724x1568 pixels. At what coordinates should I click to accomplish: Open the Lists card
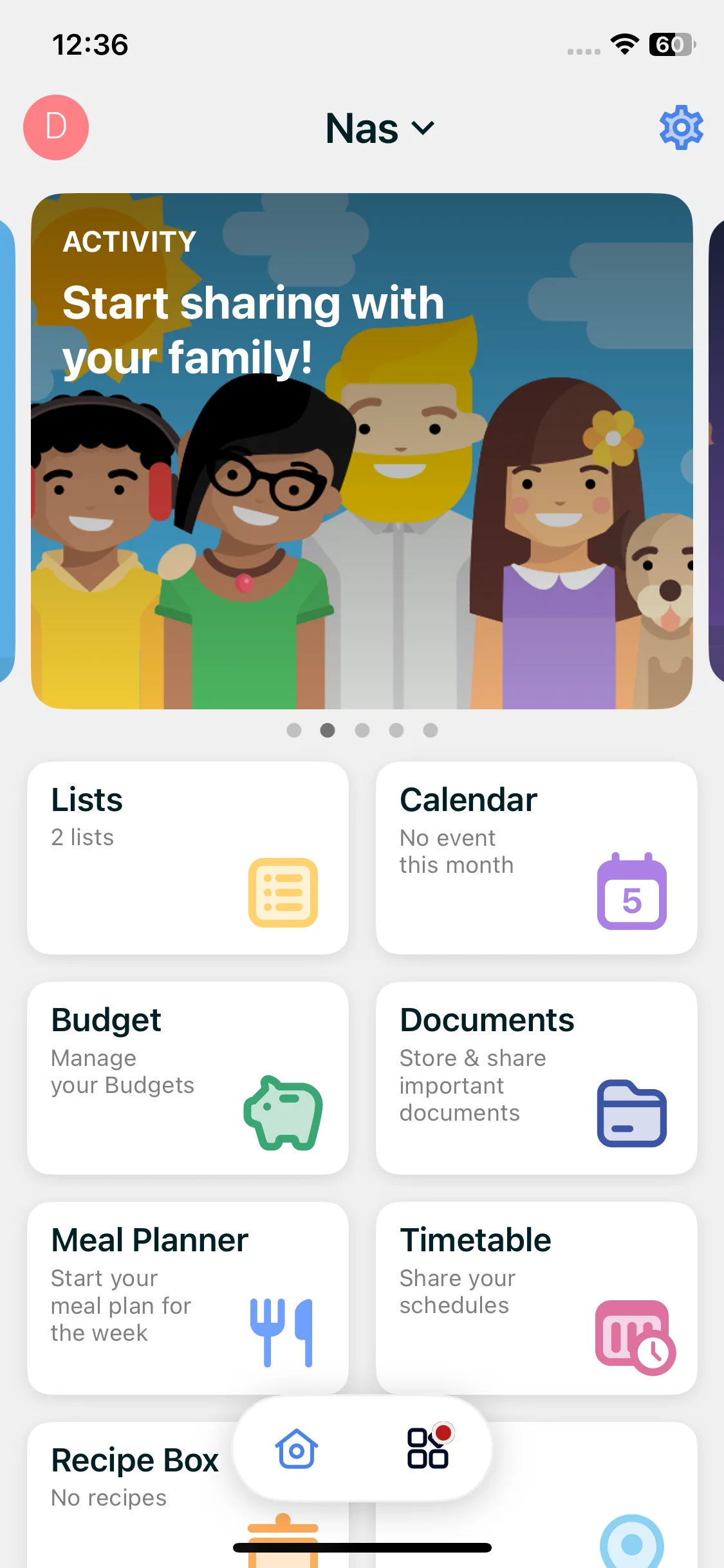point(188,858)
